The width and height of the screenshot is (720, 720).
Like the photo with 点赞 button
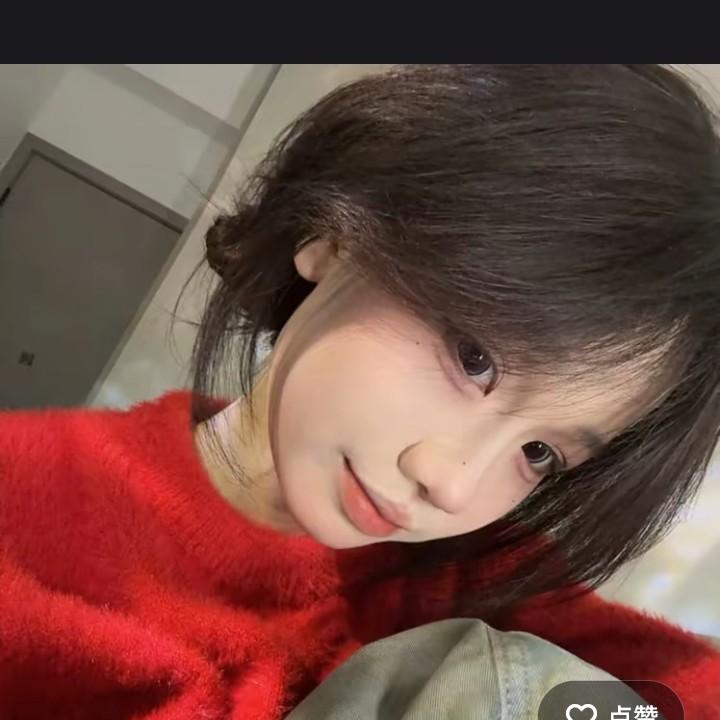tap(612, 708)
